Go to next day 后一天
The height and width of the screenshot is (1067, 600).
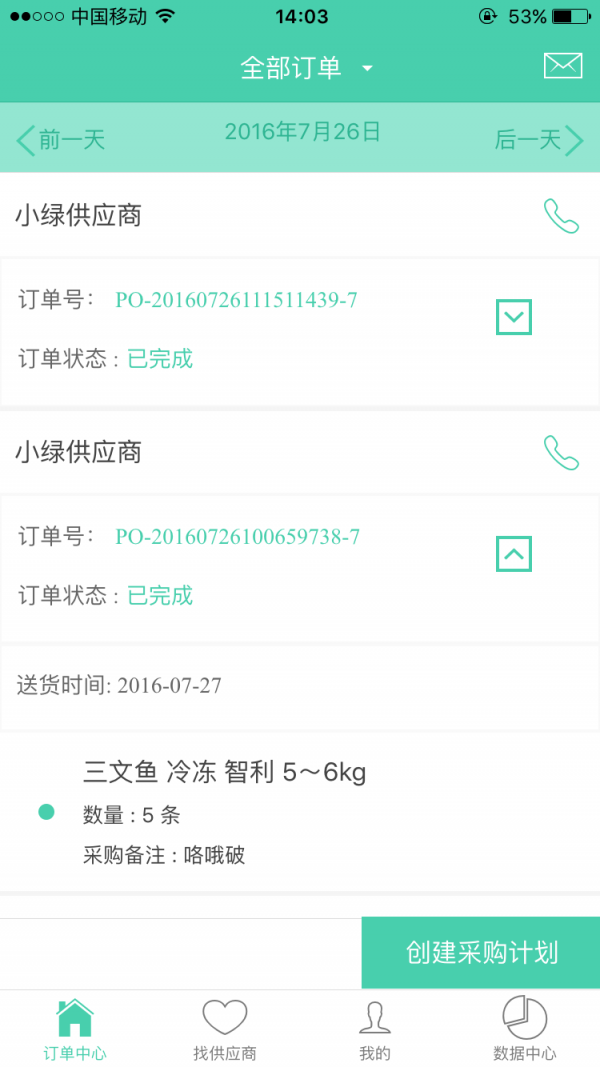[x=539, y=140]
